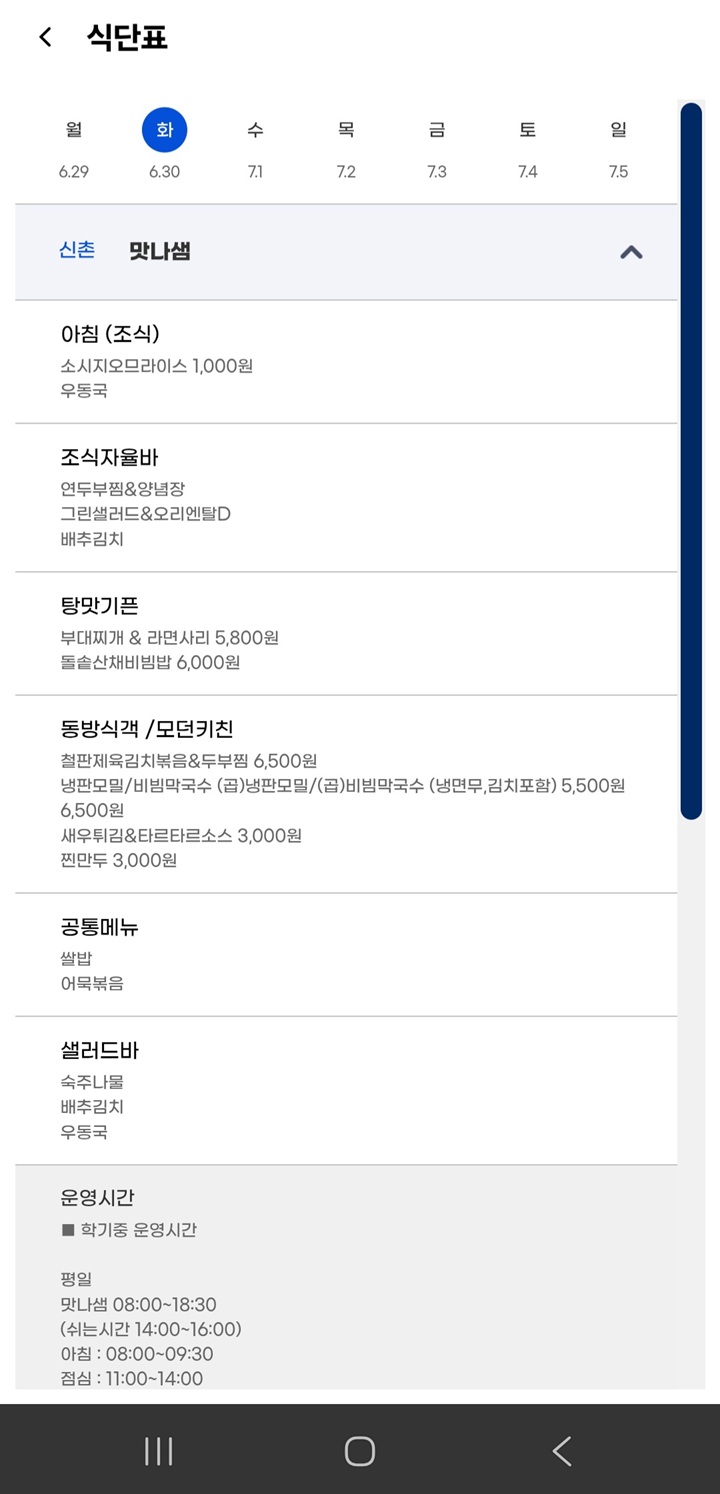Viewport: 720px width, 1494px height.
Task: Switch to Friday 7.3
Action: (437, 149)
